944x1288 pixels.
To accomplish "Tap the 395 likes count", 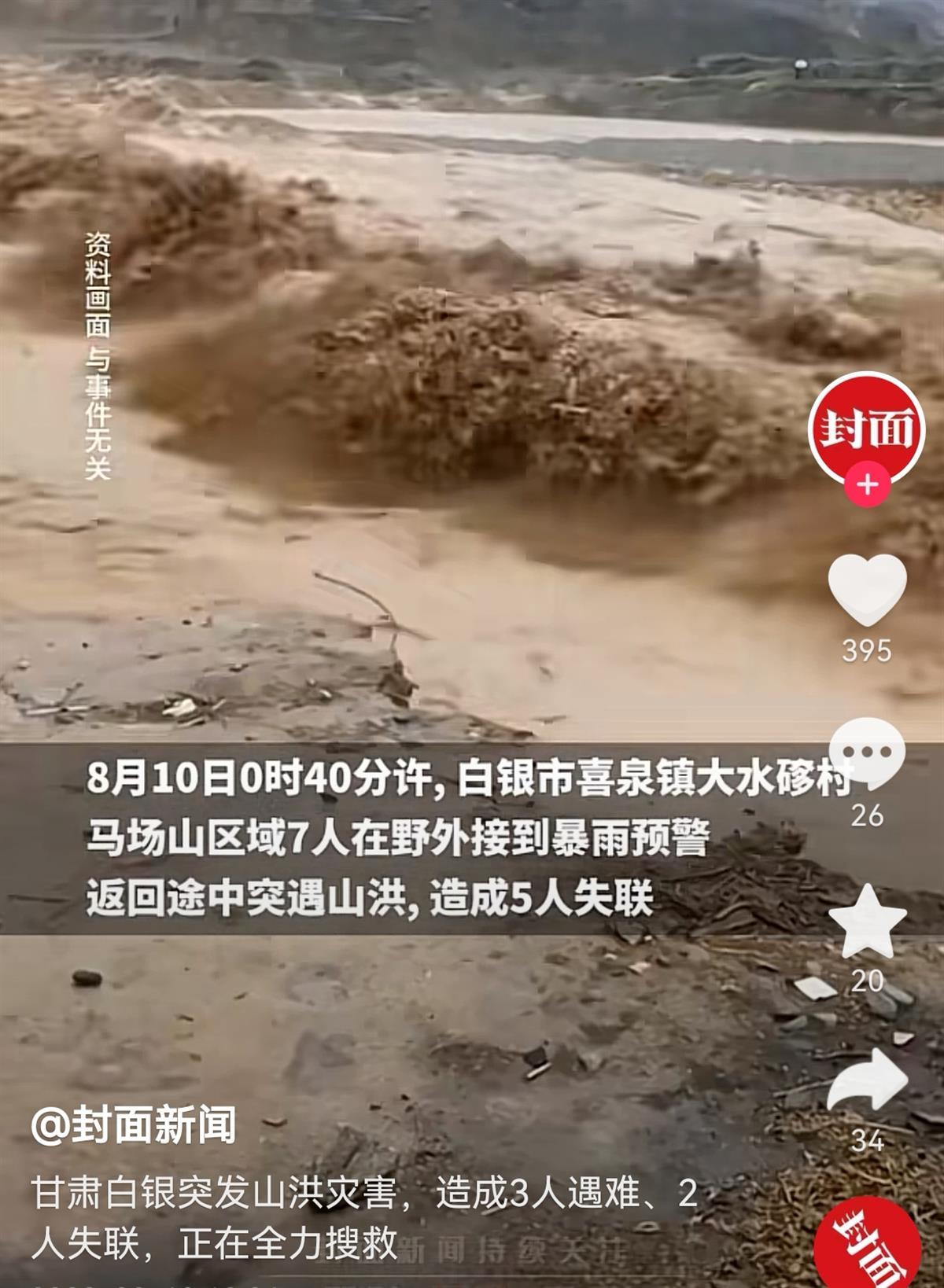I will tap(868, 651).
